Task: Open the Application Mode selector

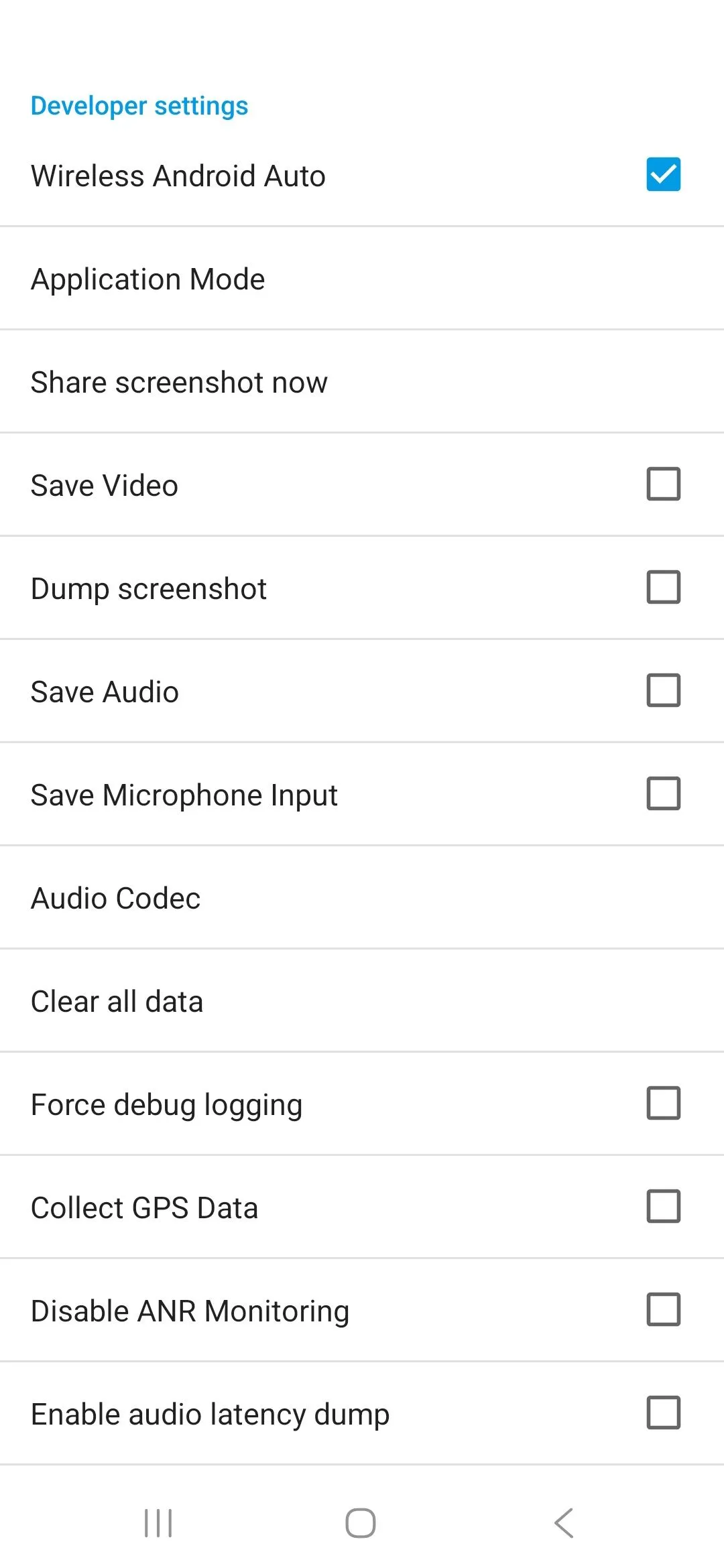Action: coord(149,279)
